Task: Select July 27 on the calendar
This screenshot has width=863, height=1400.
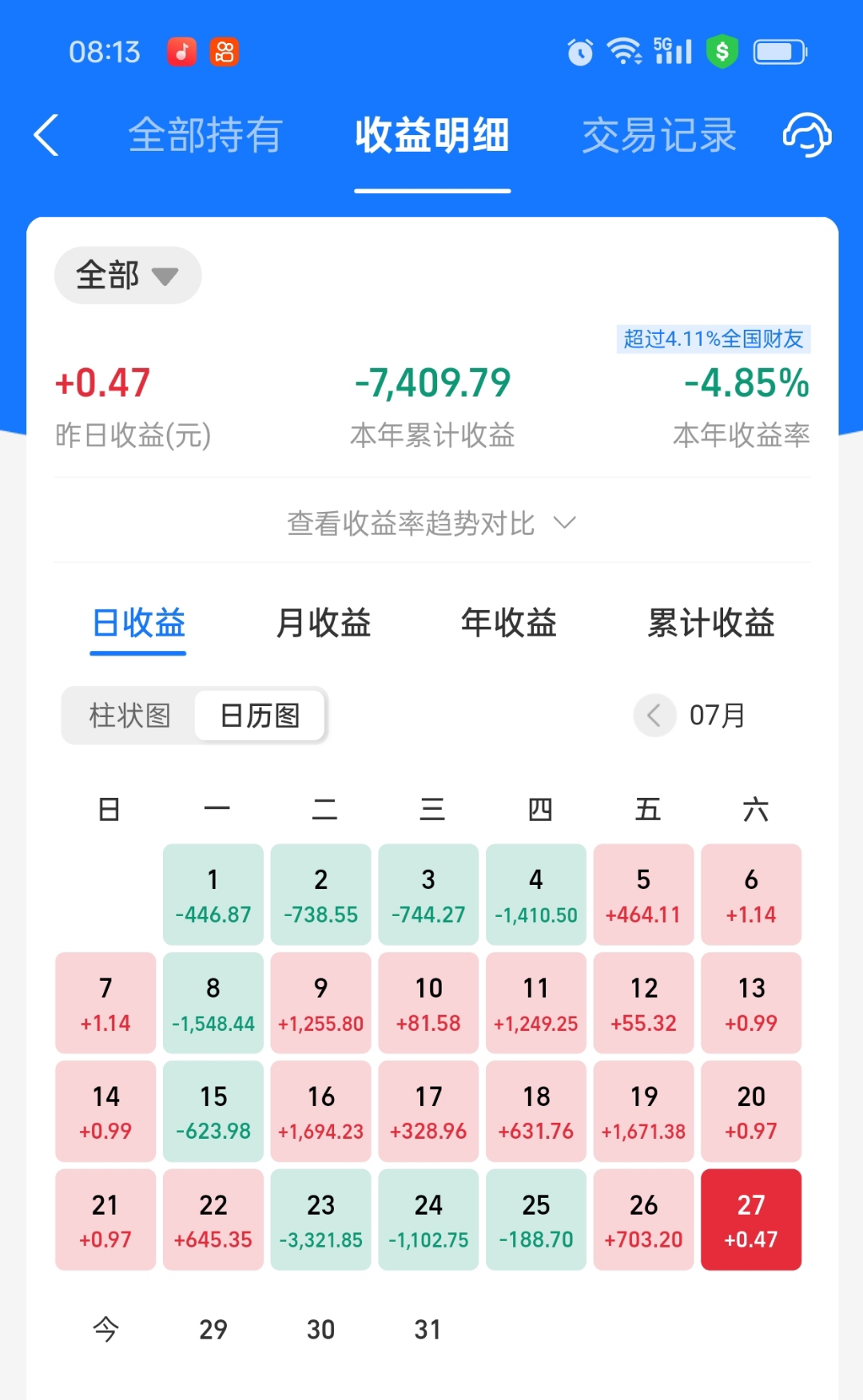Action: click(x=750, y=1220)
